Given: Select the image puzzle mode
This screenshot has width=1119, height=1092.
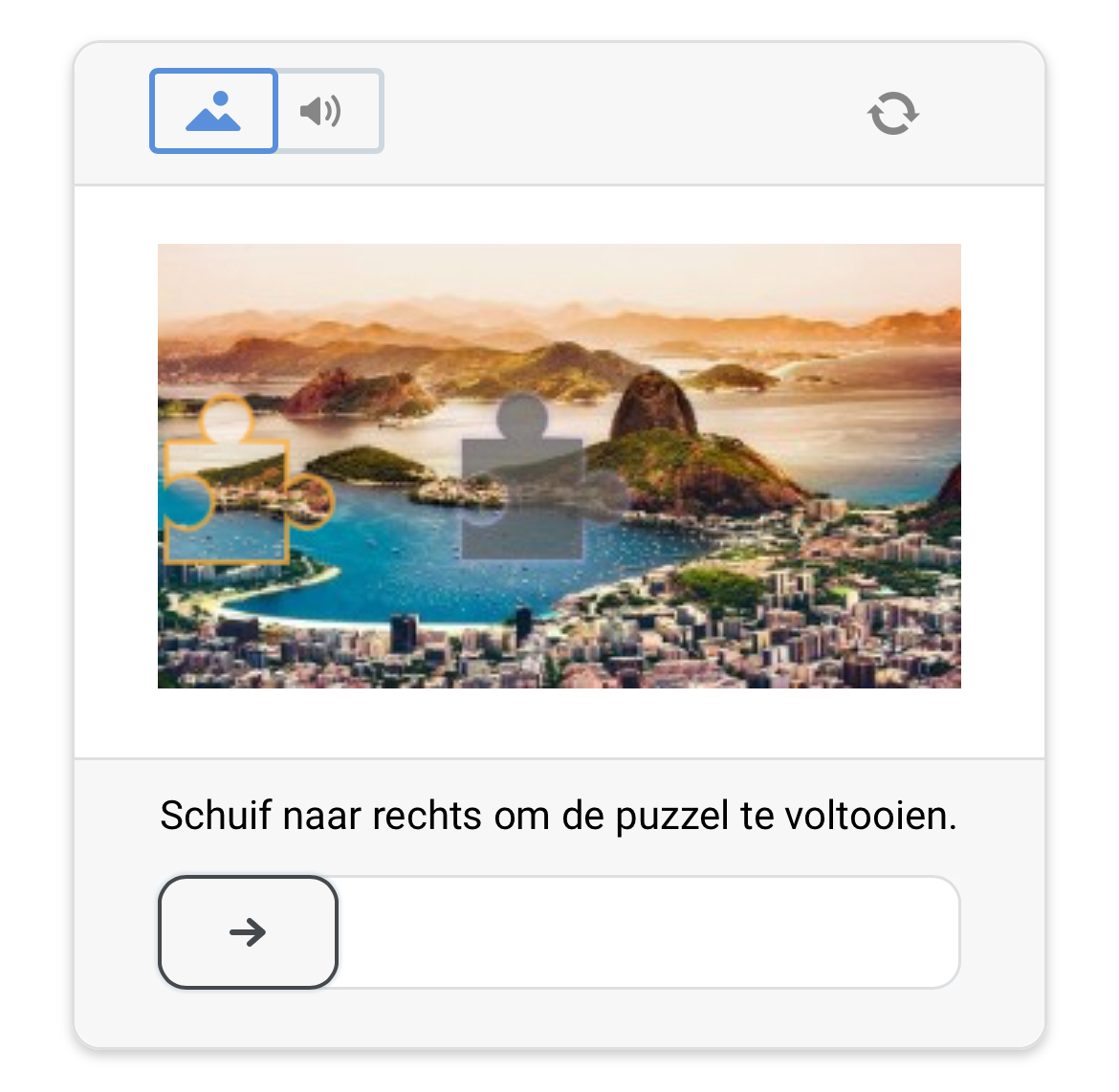Looking at the screenshot, I should (213, 111).
